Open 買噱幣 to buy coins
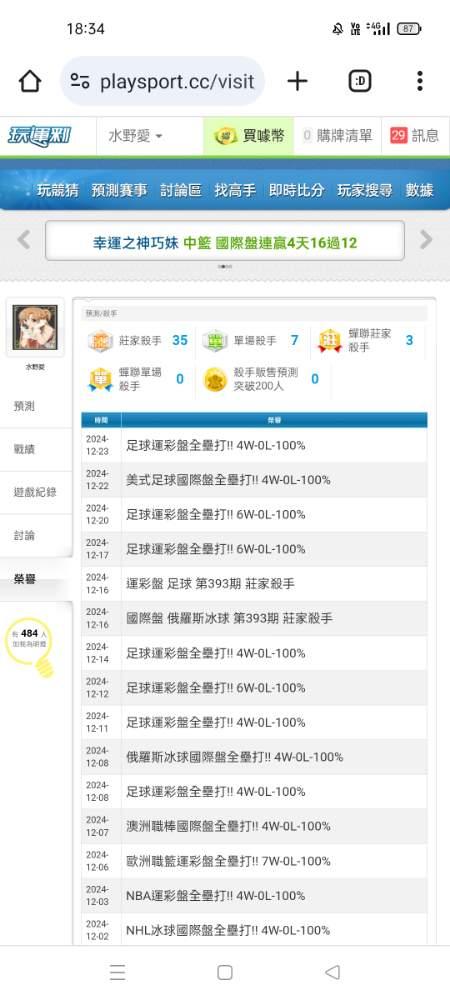This screenshot has height=1000, width=450. [x=249, y=136]
